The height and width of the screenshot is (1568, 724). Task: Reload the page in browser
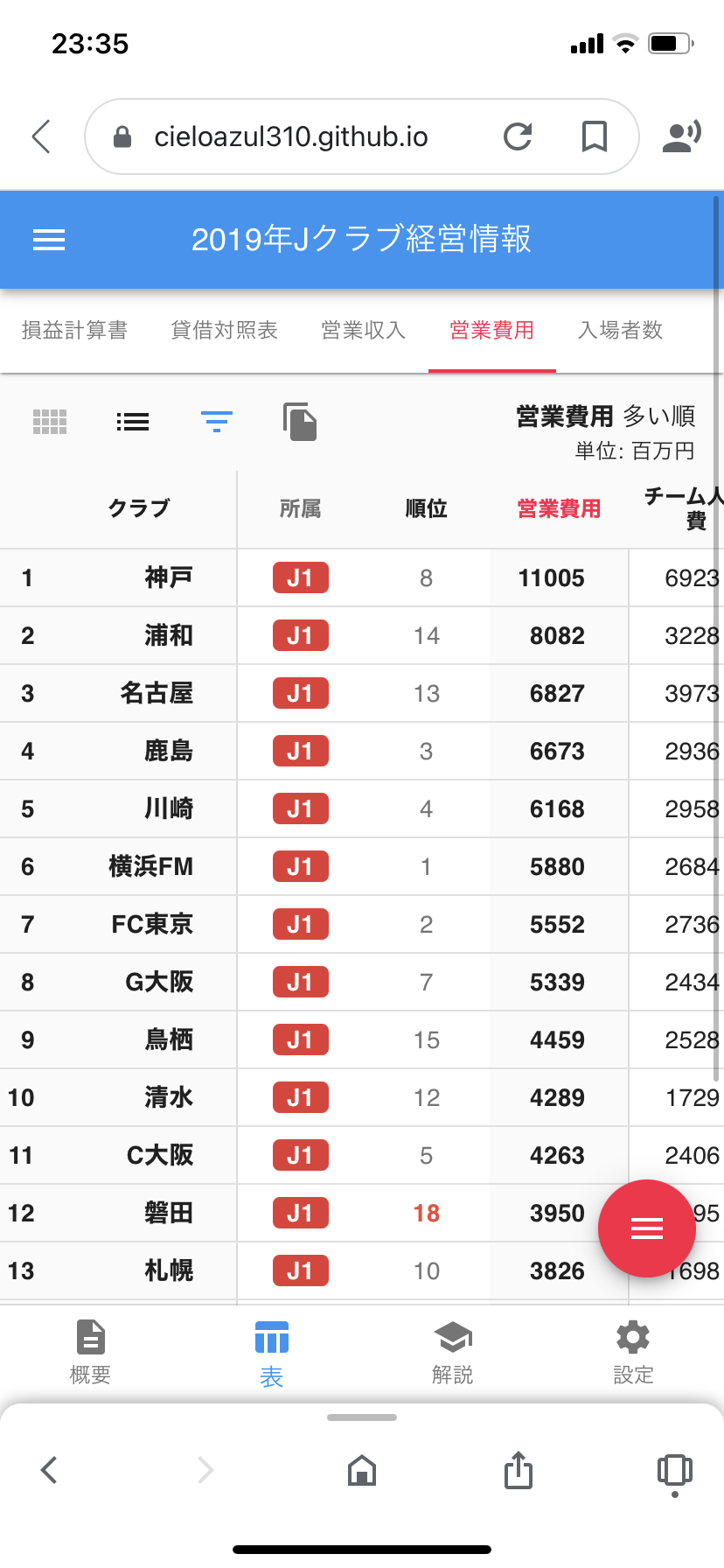point(519,136)
